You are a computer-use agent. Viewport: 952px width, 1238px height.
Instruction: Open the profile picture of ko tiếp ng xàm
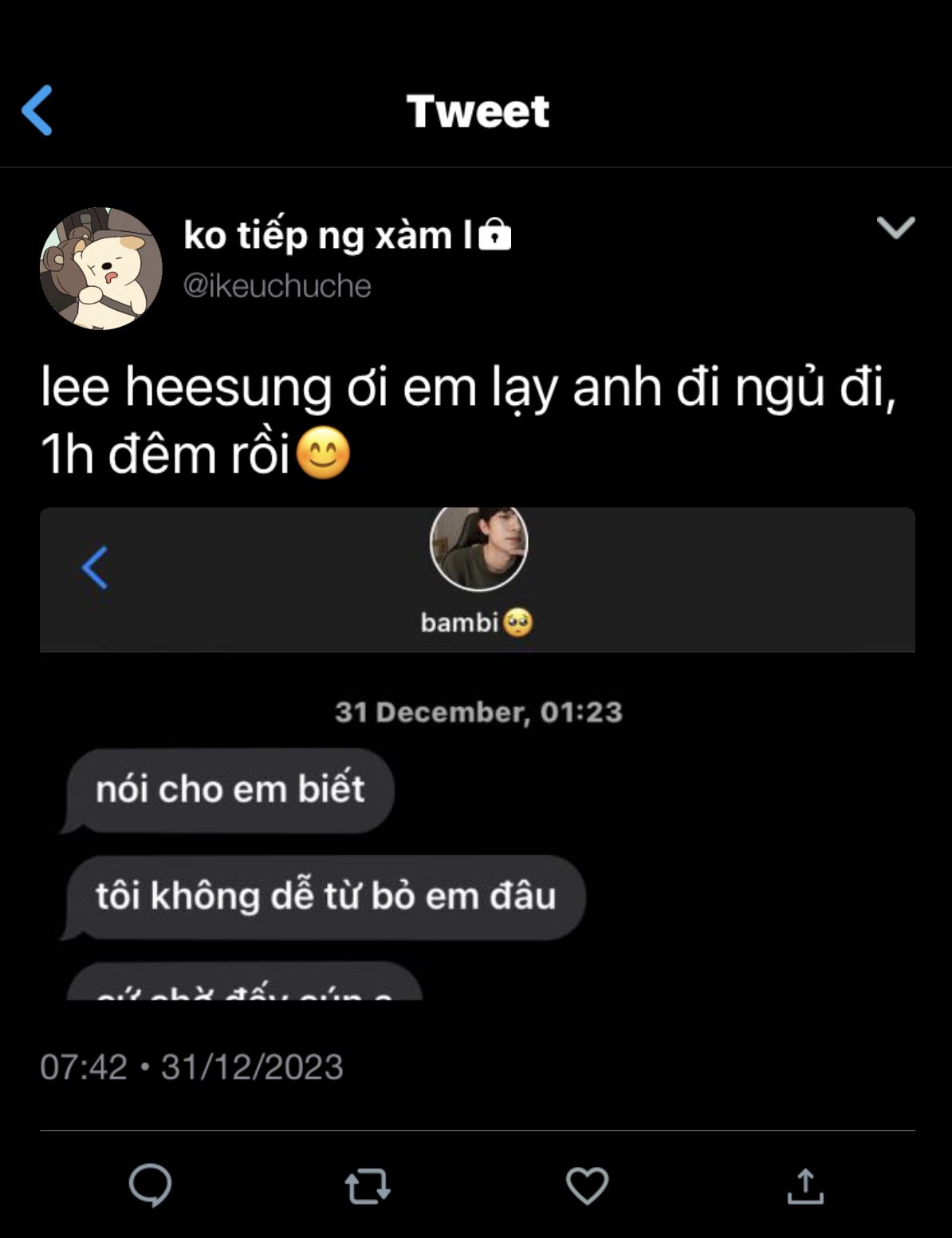(101, 269)
